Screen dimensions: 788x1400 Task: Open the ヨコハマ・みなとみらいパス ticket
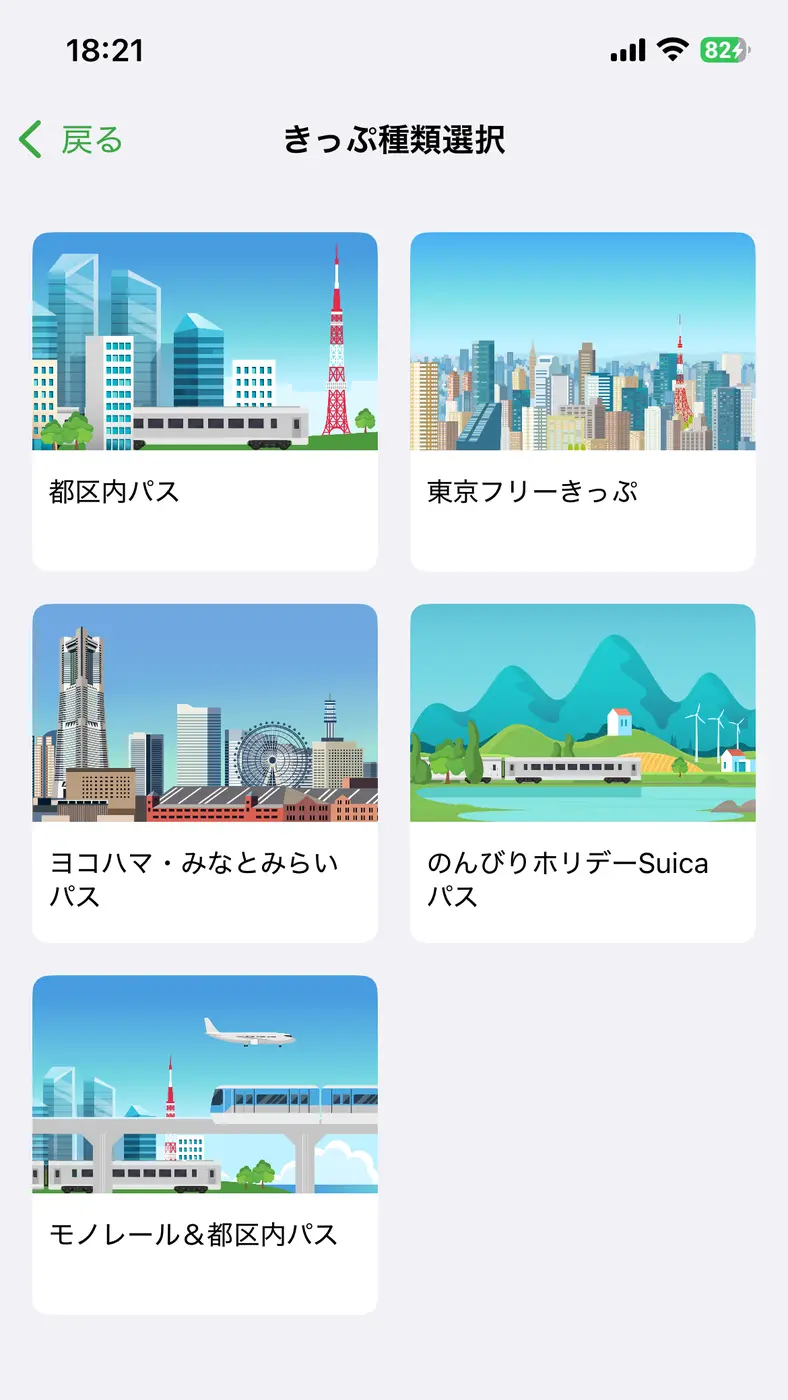click(x=205, y=770)
